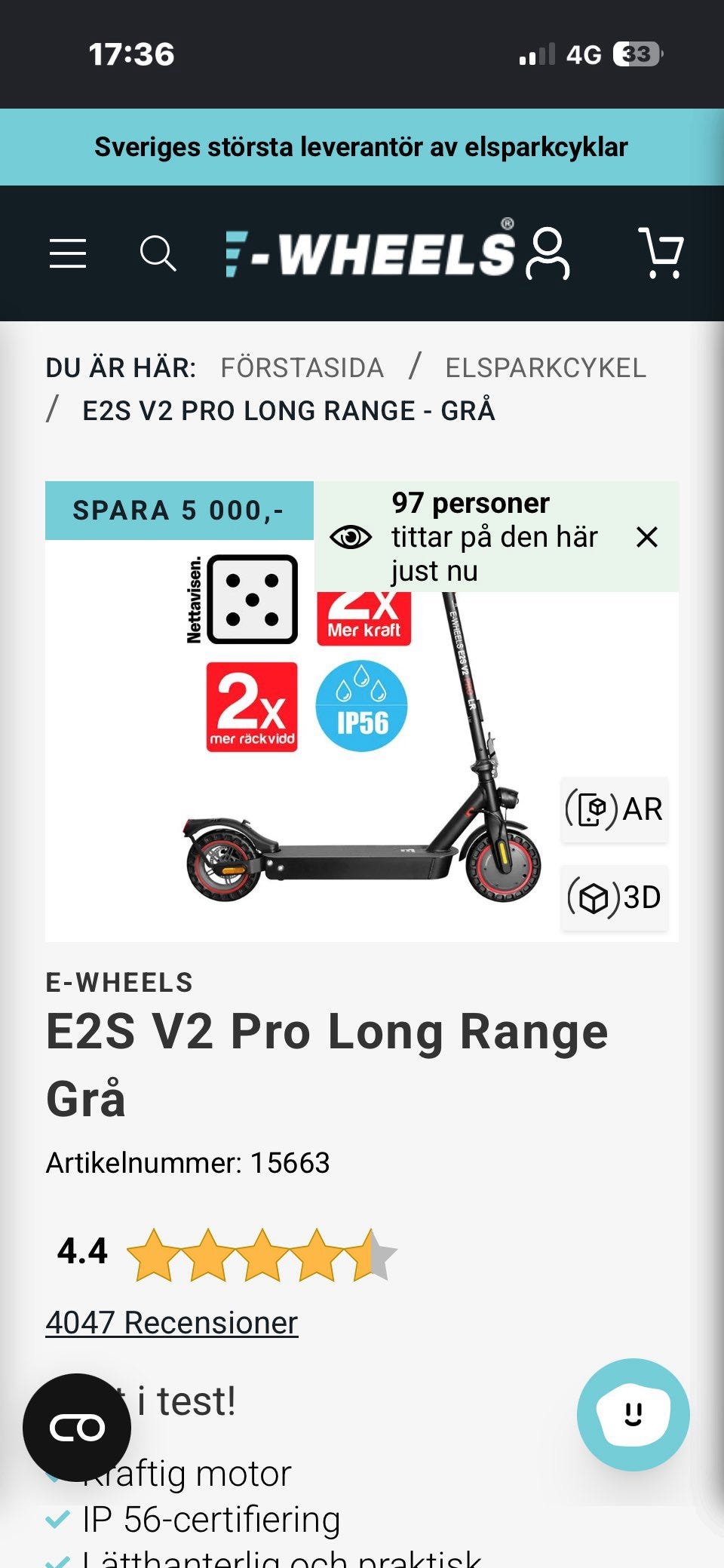The height and width of the screenshot is (1568, 724).
Task: Tap the black round floating widget button
Action: 77,1428
